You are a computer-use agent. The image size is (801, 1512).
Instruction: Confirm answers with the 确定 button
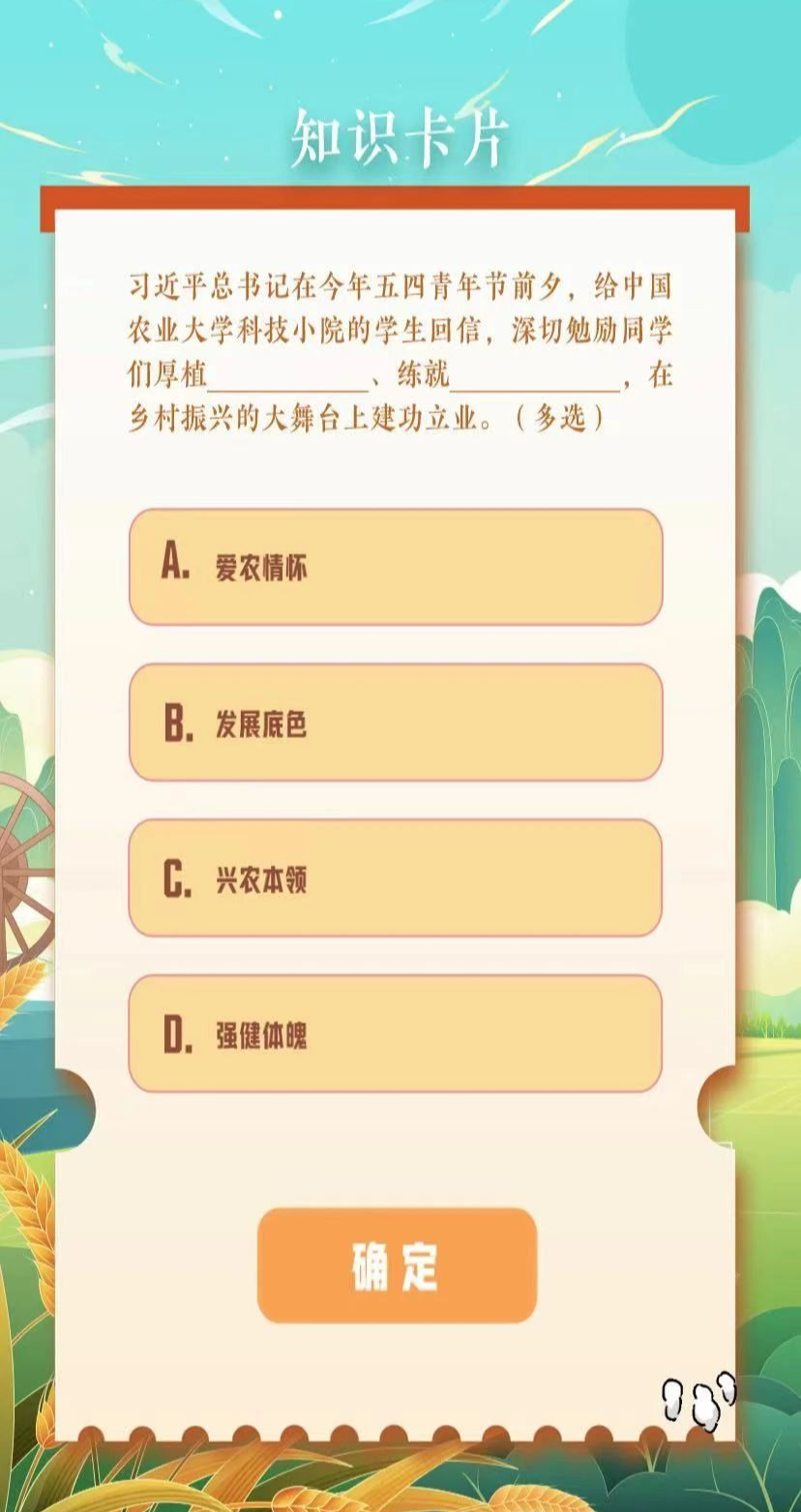(x=397, y=1265)
